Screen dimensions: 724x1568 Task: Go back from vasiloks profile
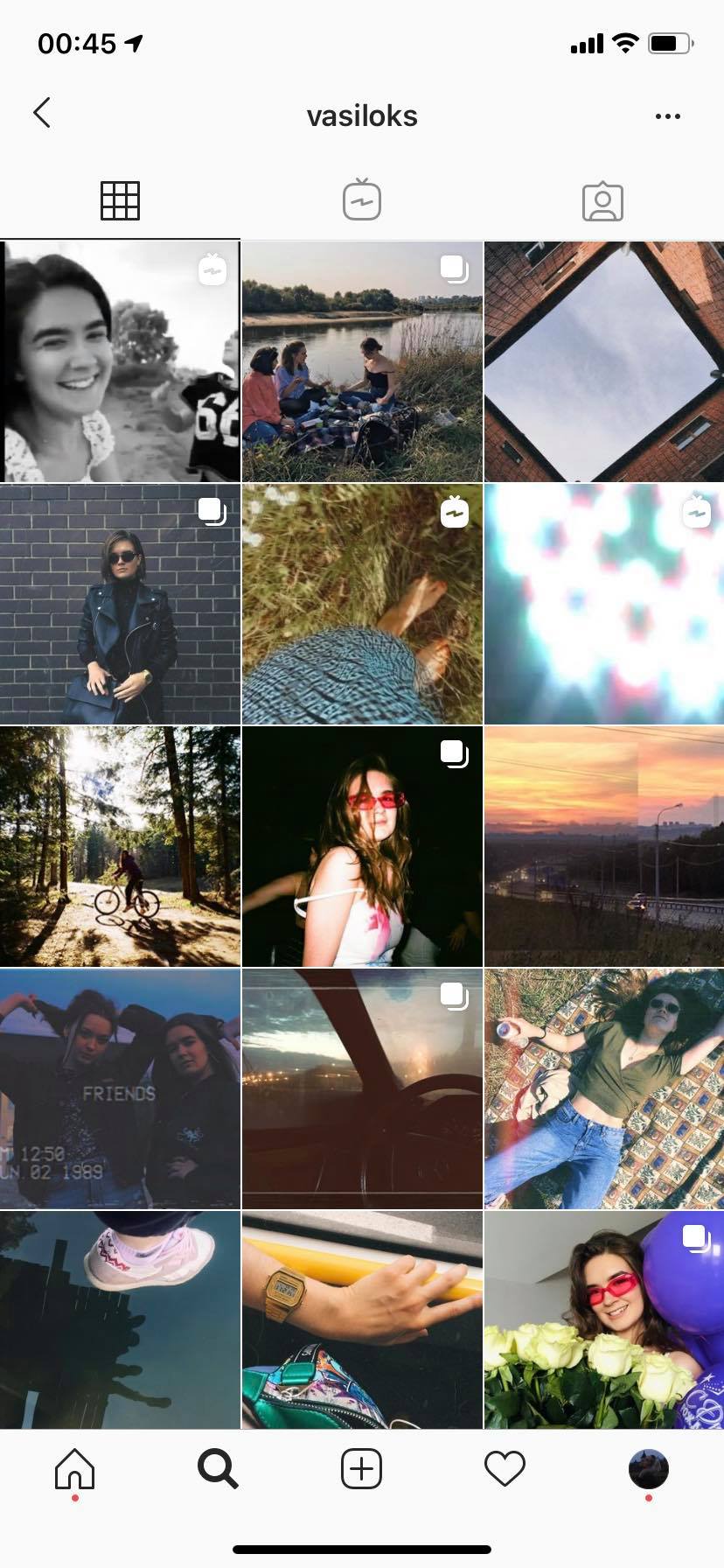[42, 113]
